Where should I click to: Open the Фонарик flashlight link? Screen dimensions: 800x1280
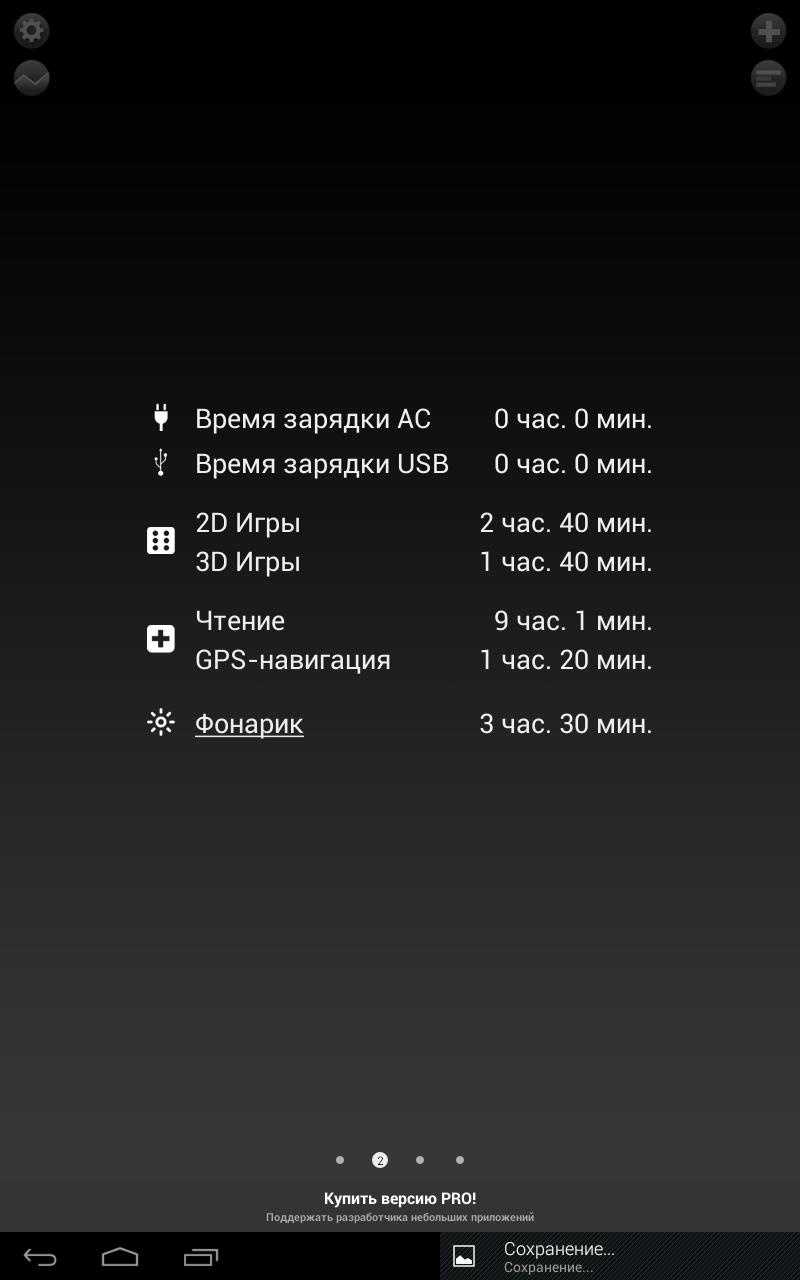[249, 724]
